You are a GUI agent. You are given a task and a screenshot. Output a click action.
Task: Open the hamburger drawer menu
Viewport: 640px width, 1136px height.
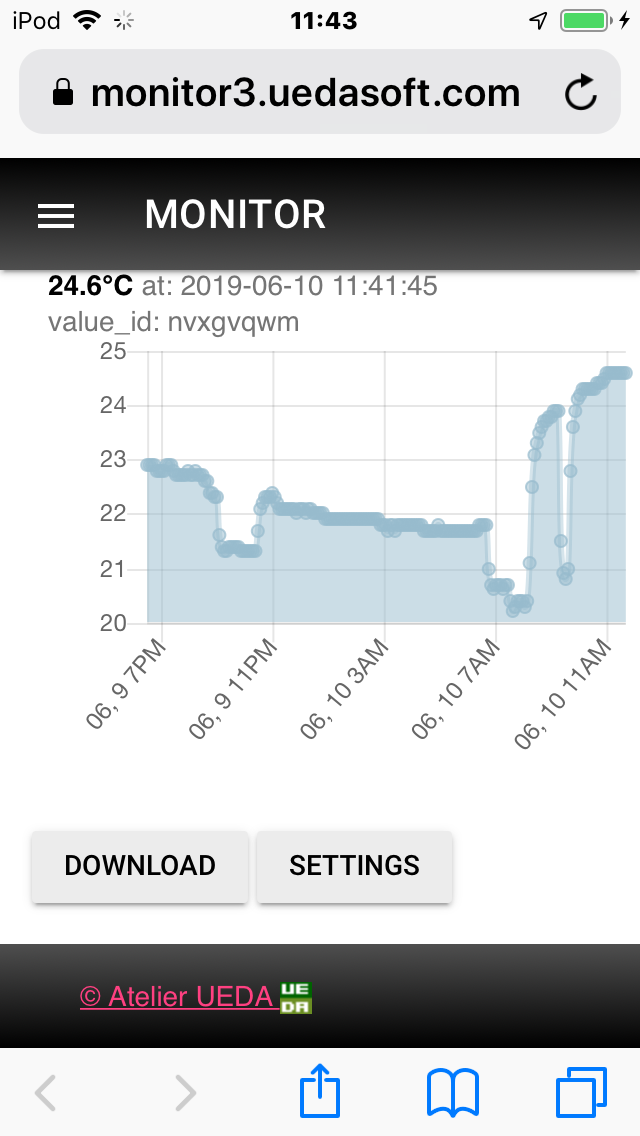click(x=56, y=216)
